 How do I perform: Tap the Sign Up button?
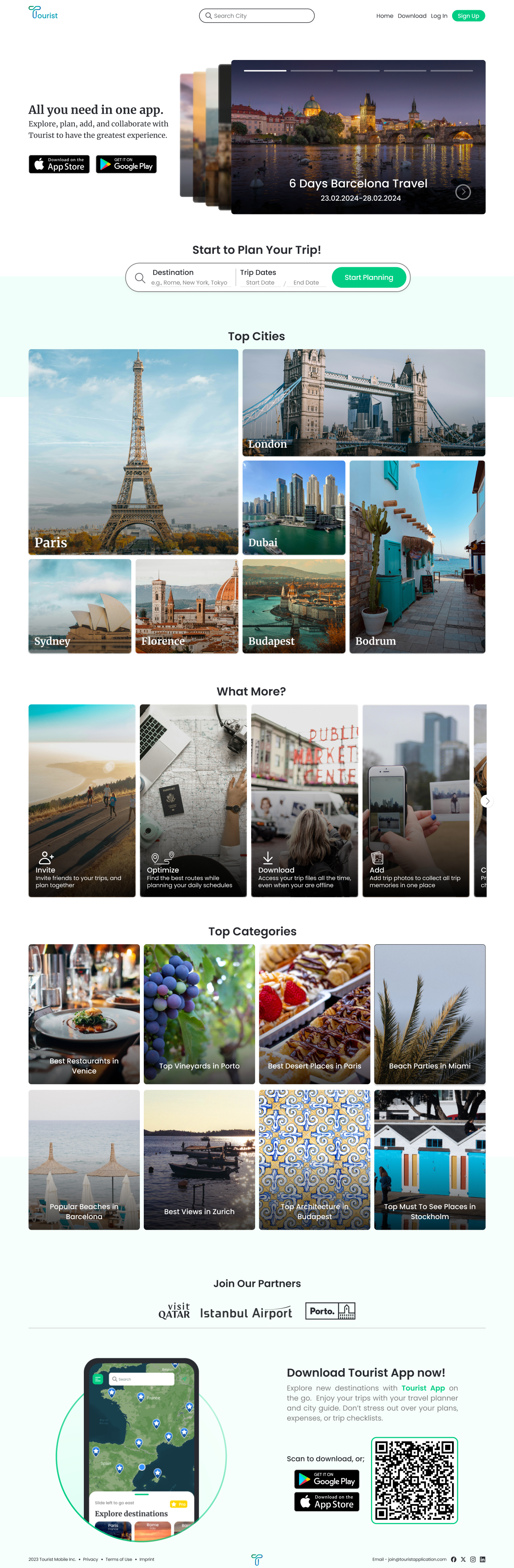tap(468, 16)
